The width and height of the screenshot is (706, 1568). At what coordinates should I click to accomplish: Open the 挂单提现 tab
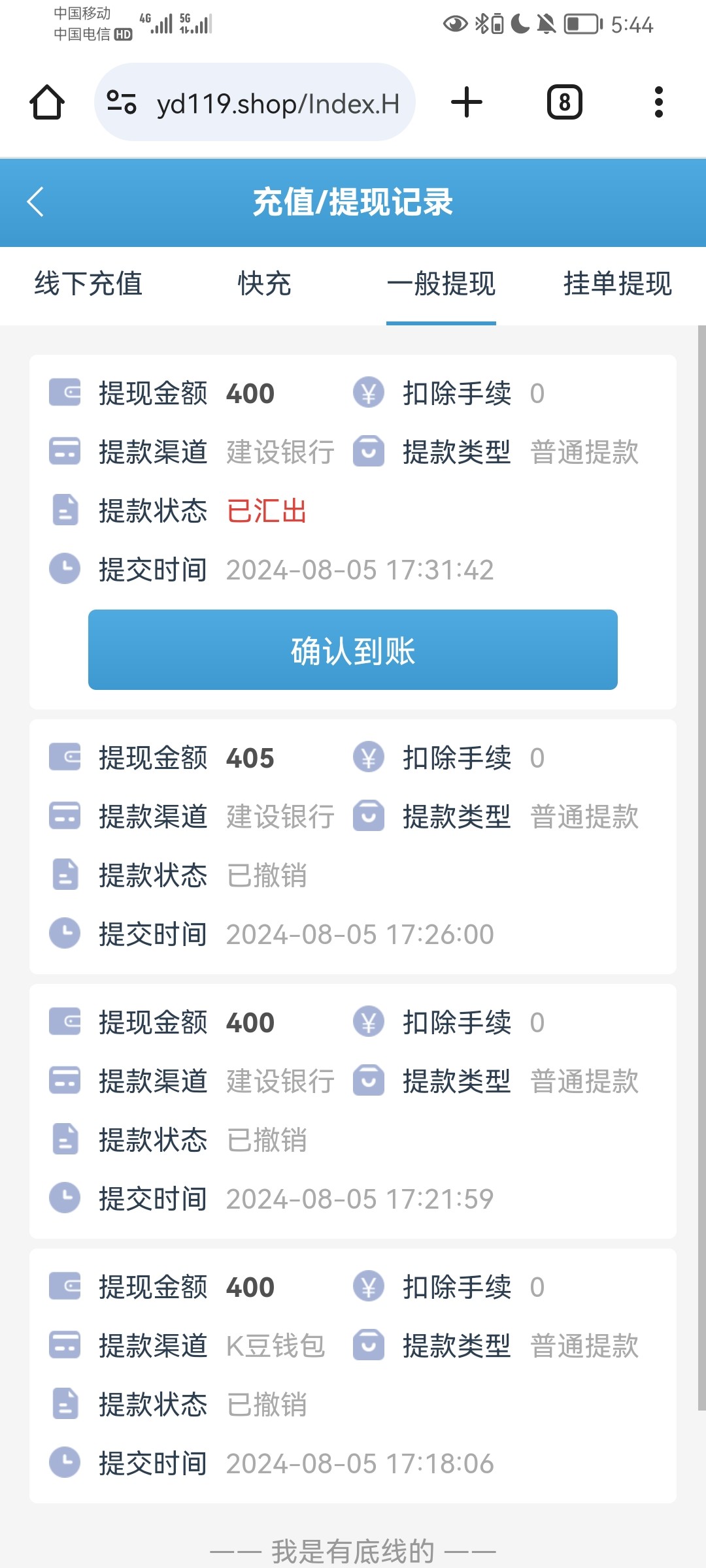coord(618,284)
